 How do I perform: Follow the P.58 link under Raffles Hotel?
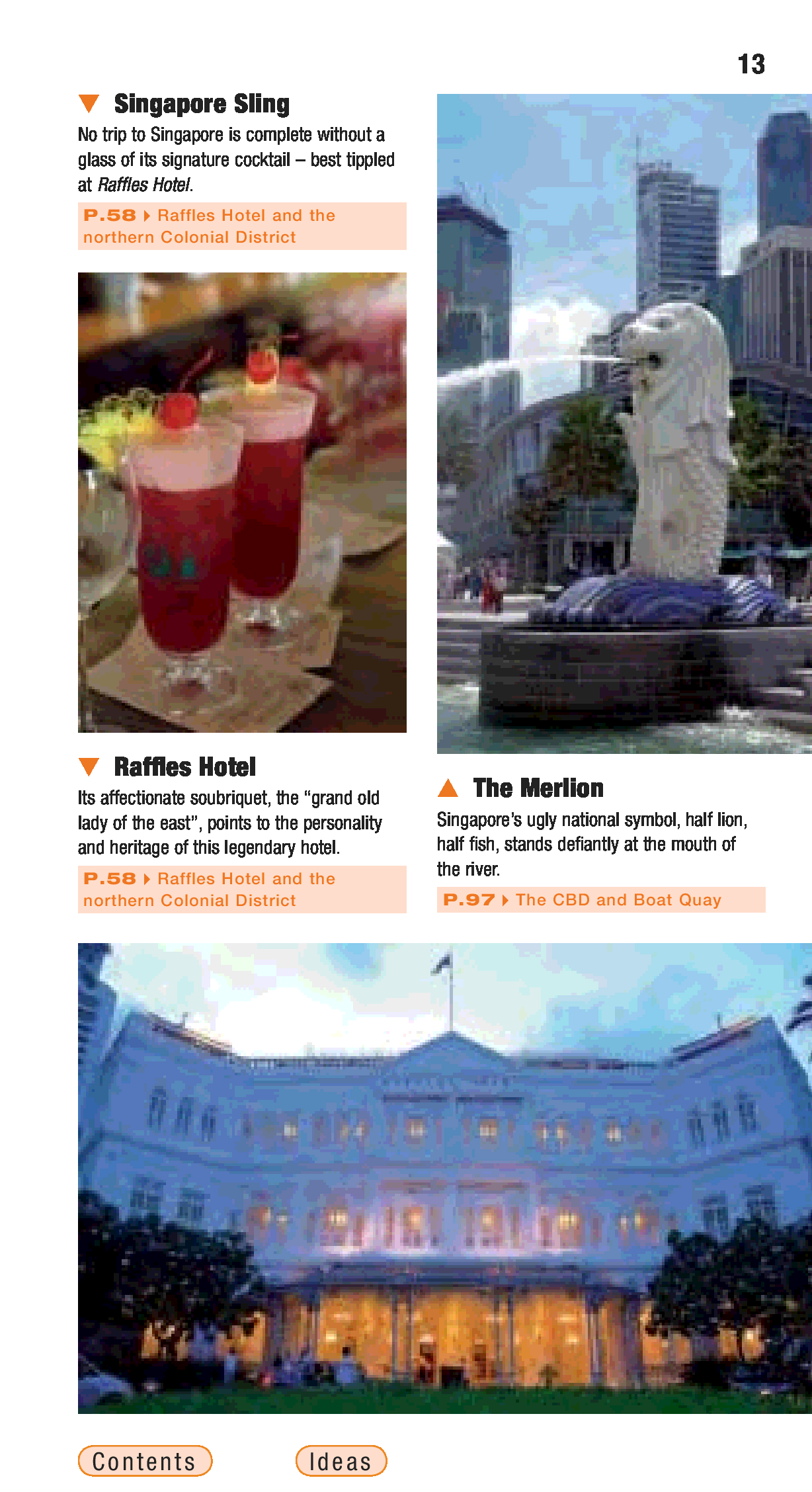[x=241, y=889]
